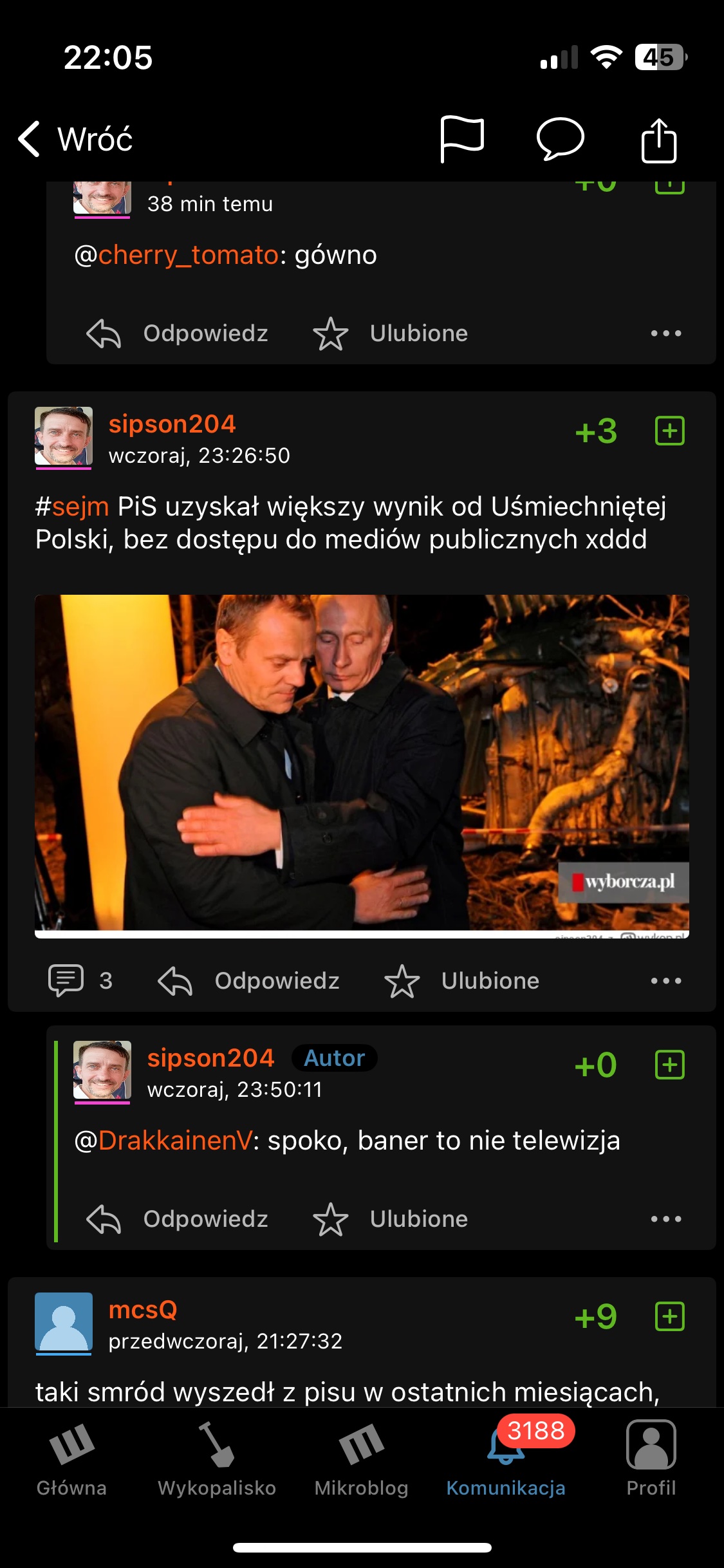Open the comment bubble in the top bar
The height and width of the screenshot is (1568, 724).
(x=560, y=139)
